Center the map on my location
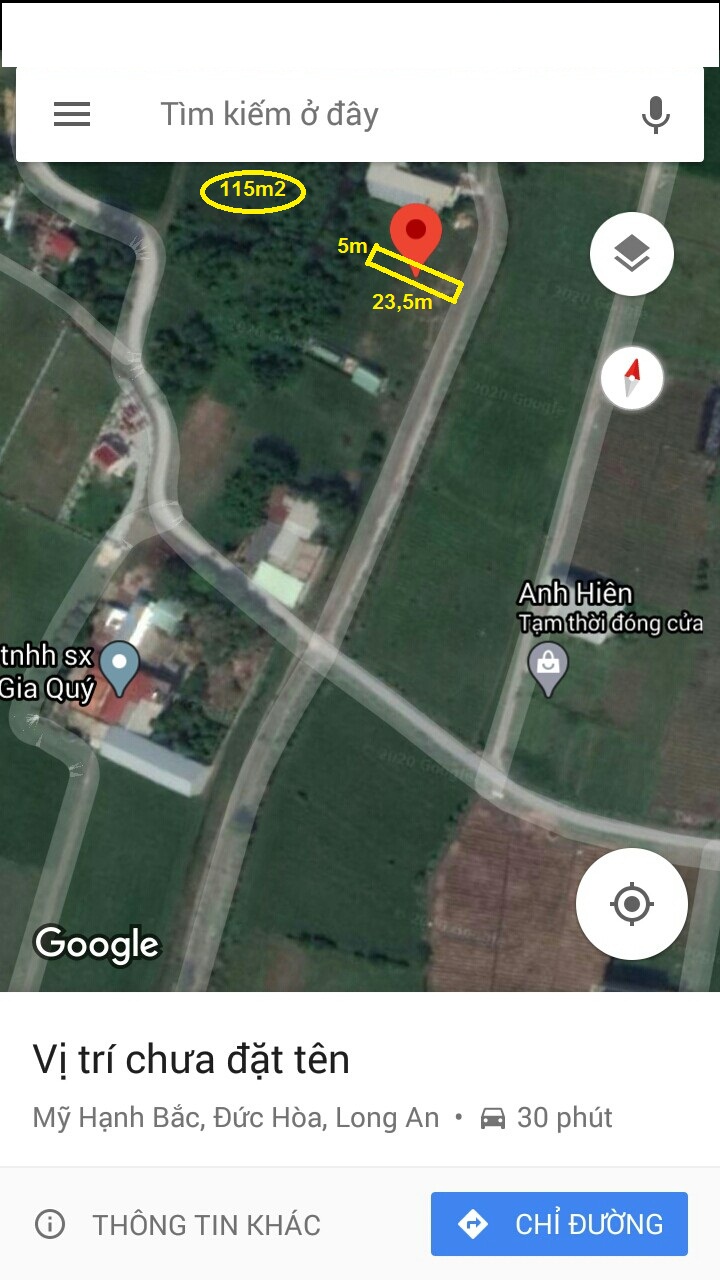The width and height of the screenshot is (720, 1280). pos(632,904)
